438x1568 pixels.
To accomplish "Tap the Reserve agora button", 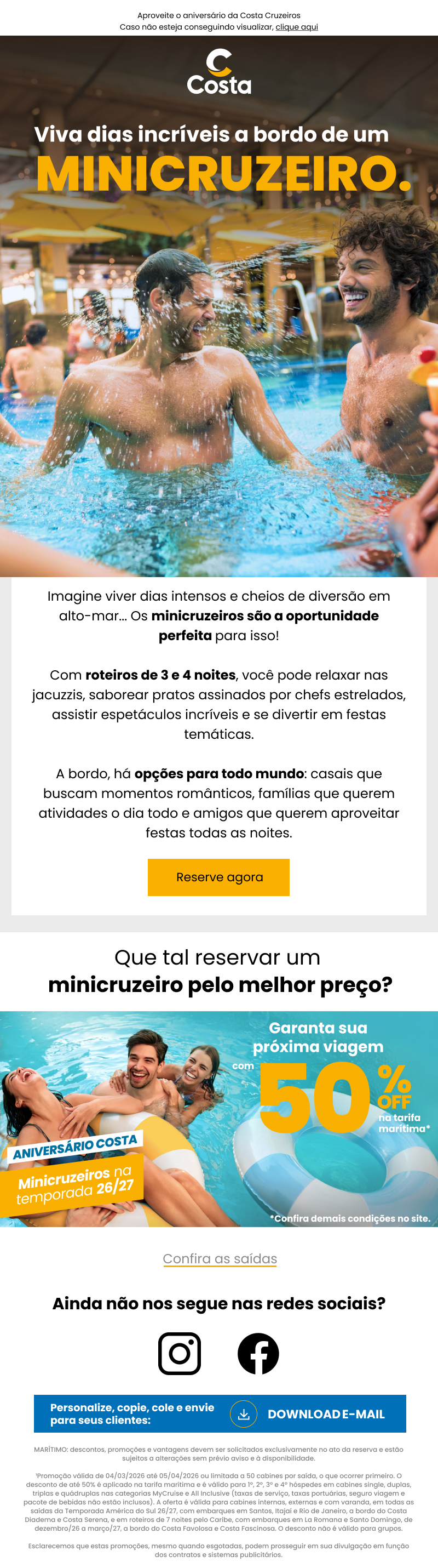I will (x=218, y=876).
